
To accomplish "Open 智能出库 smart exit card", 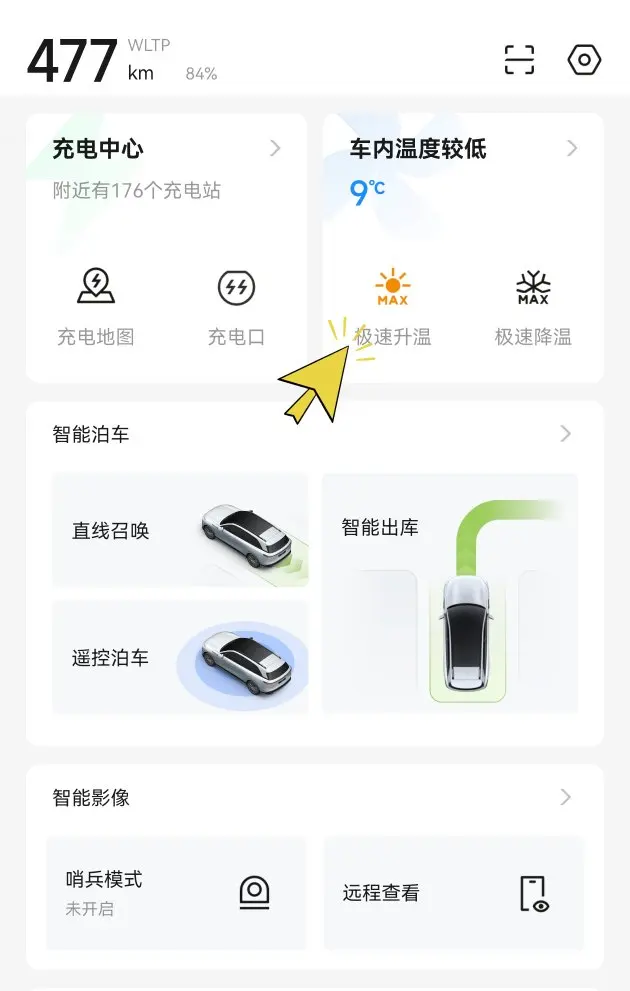I will coord(450,593).
